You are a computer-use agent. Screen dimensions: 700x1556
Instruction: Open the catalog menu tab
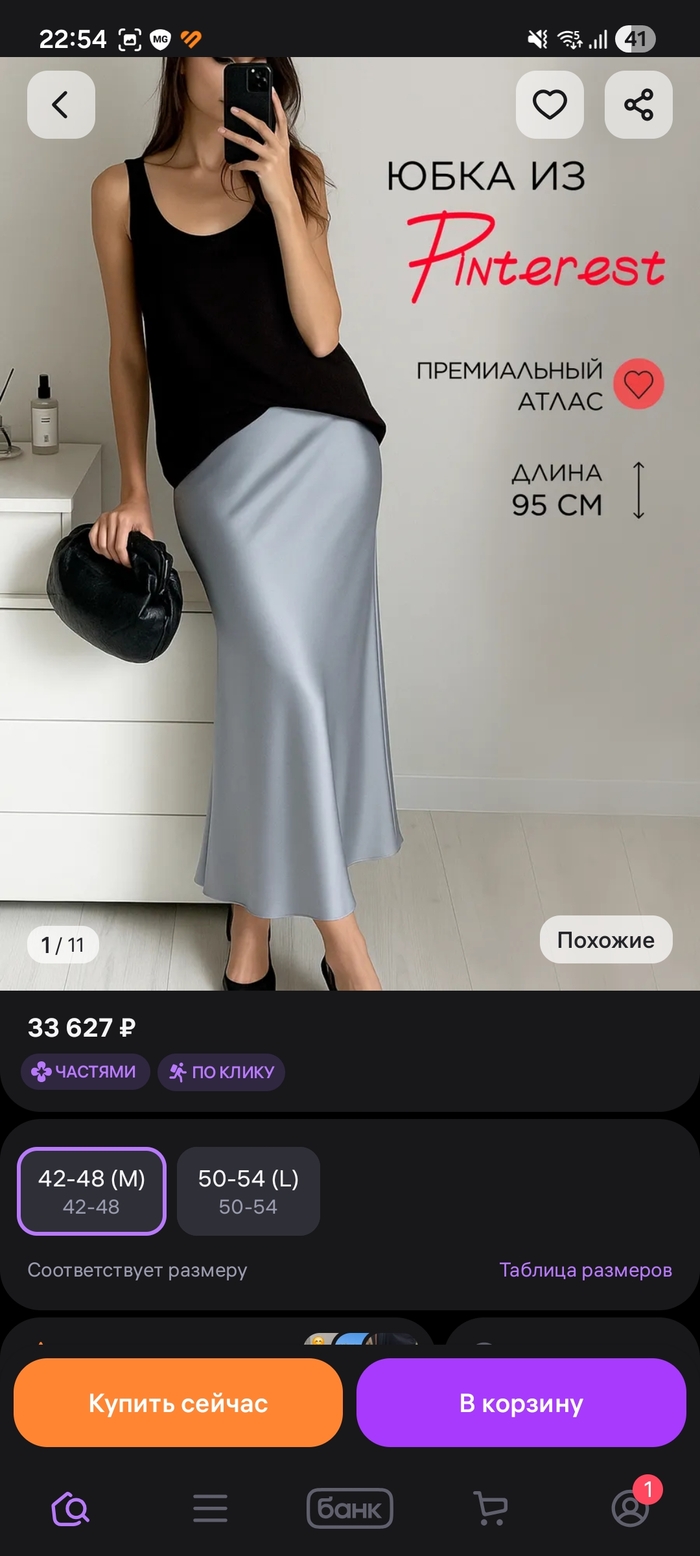210,1508
